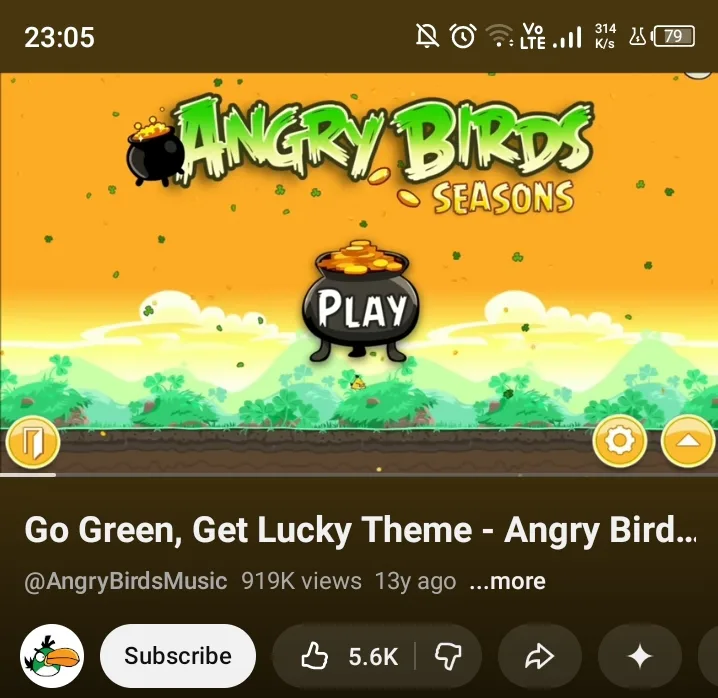Expand the description with ...more

click(507, 581)
